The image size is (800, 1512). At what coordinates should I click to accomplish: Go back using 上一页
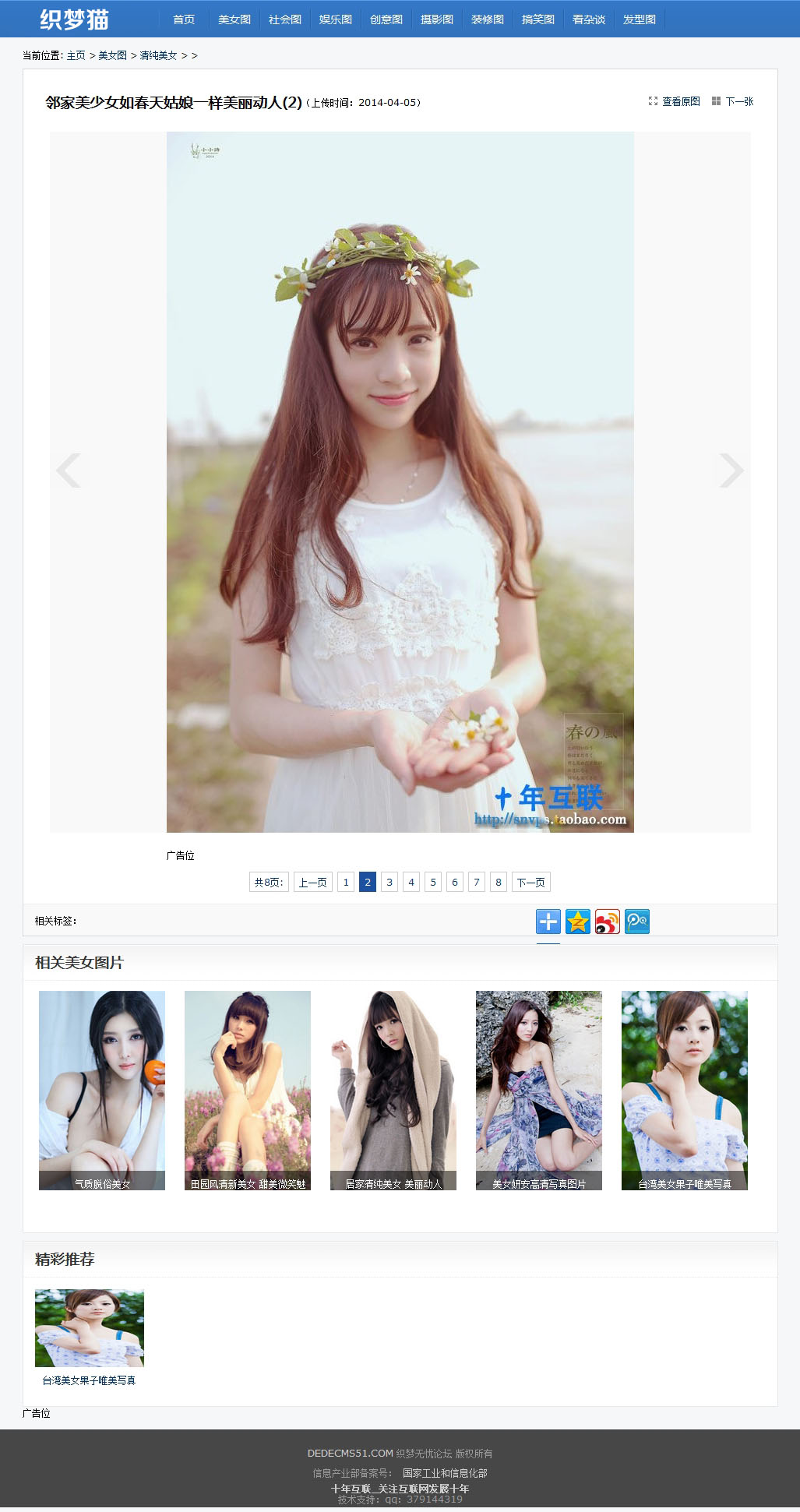point(312,882)
